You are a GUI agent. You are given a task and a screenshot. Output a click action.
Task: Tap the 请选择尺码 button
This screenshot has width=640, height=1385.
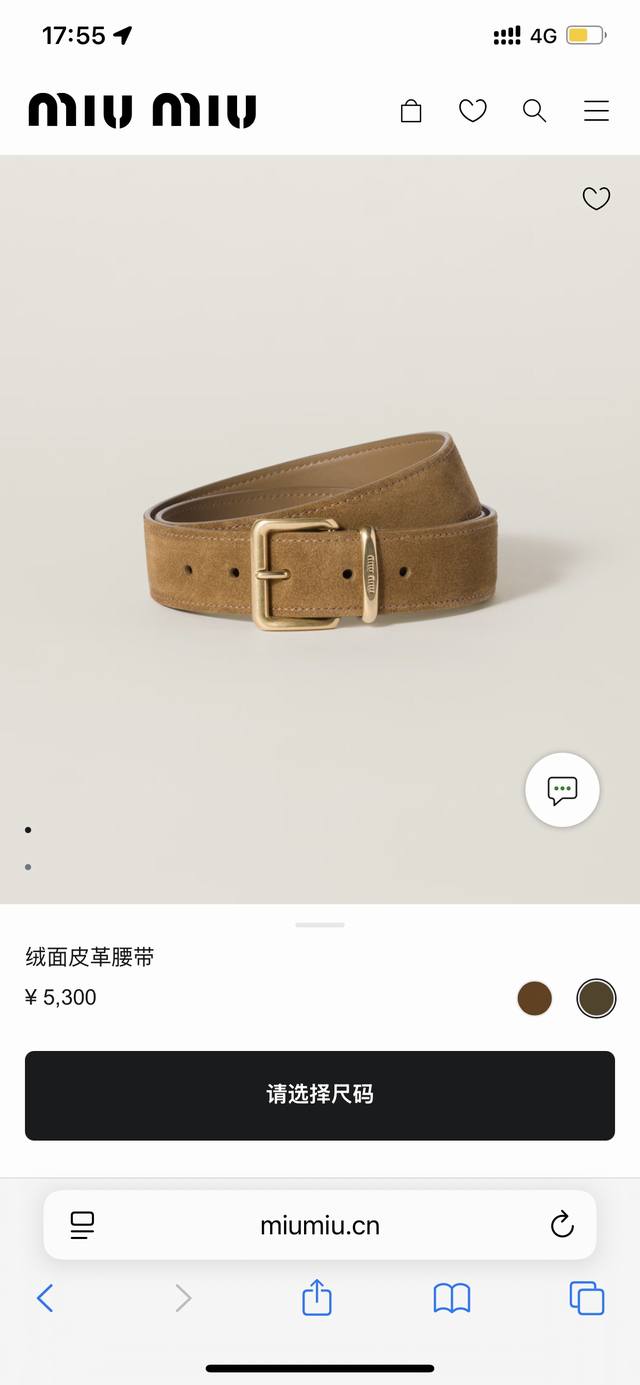point(320,1095)
